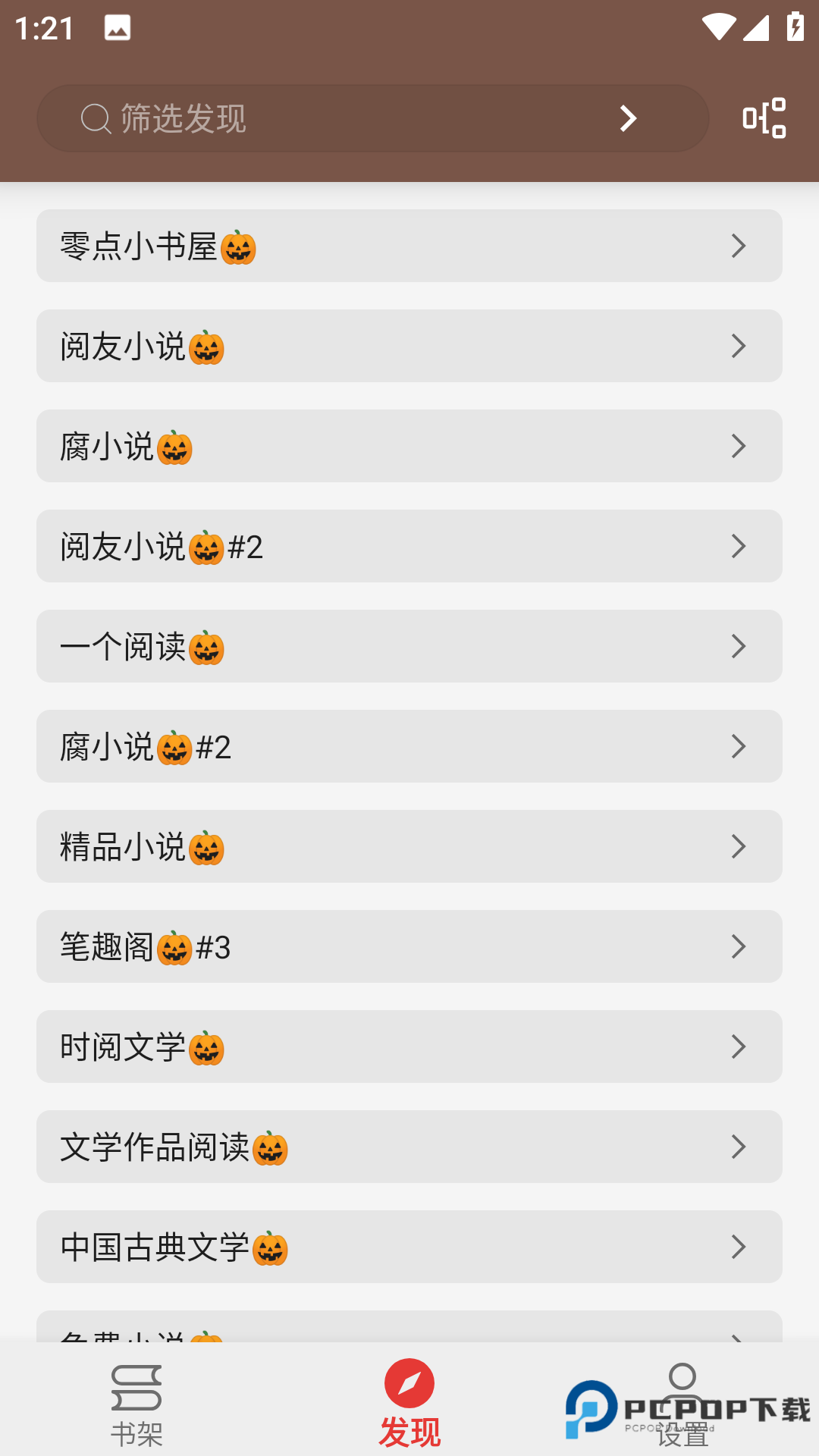
Task: Click the magnifier icon in the search bar
Action: (x=94, y=118)
